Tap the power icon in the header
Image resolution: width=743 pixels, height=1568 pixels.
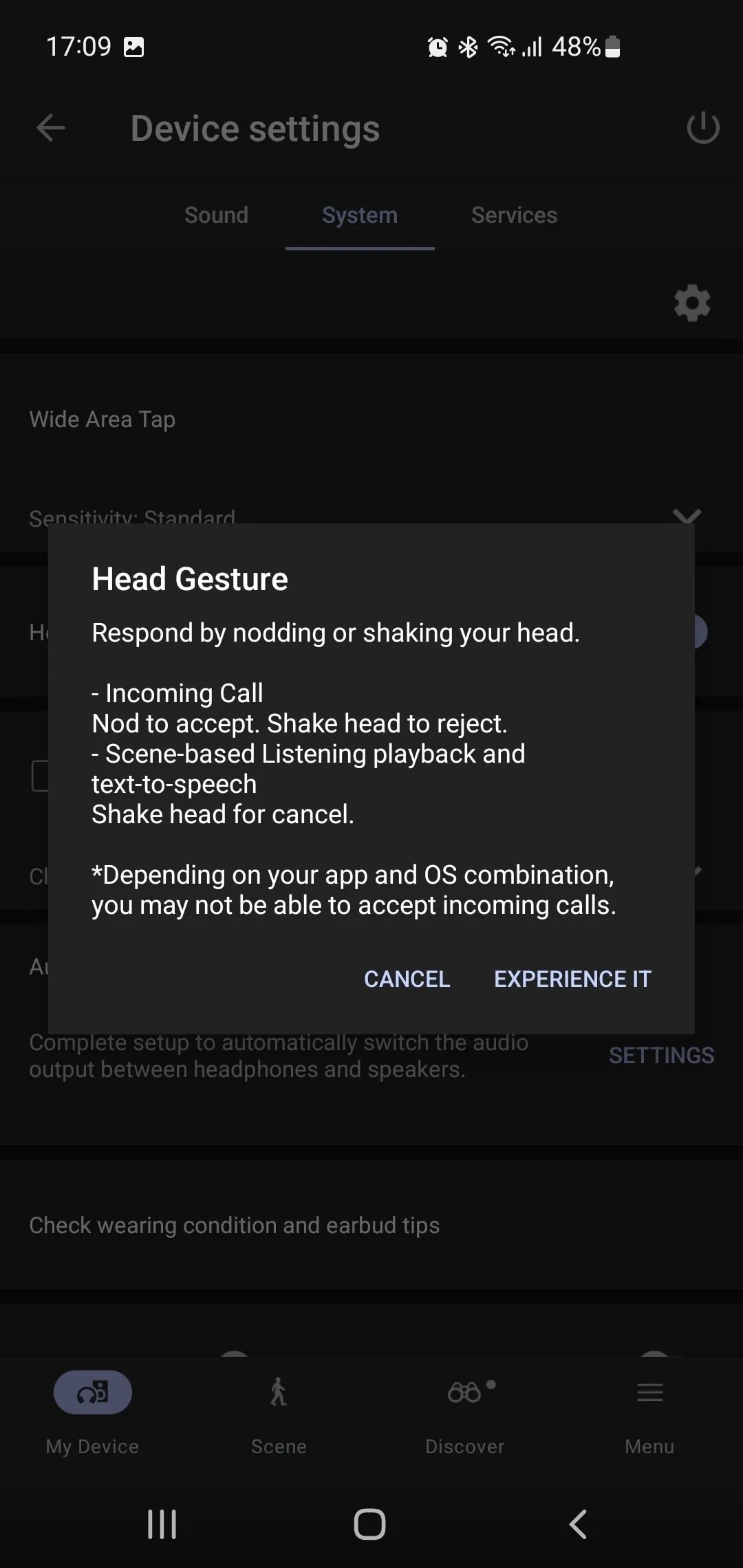point(702,128)
